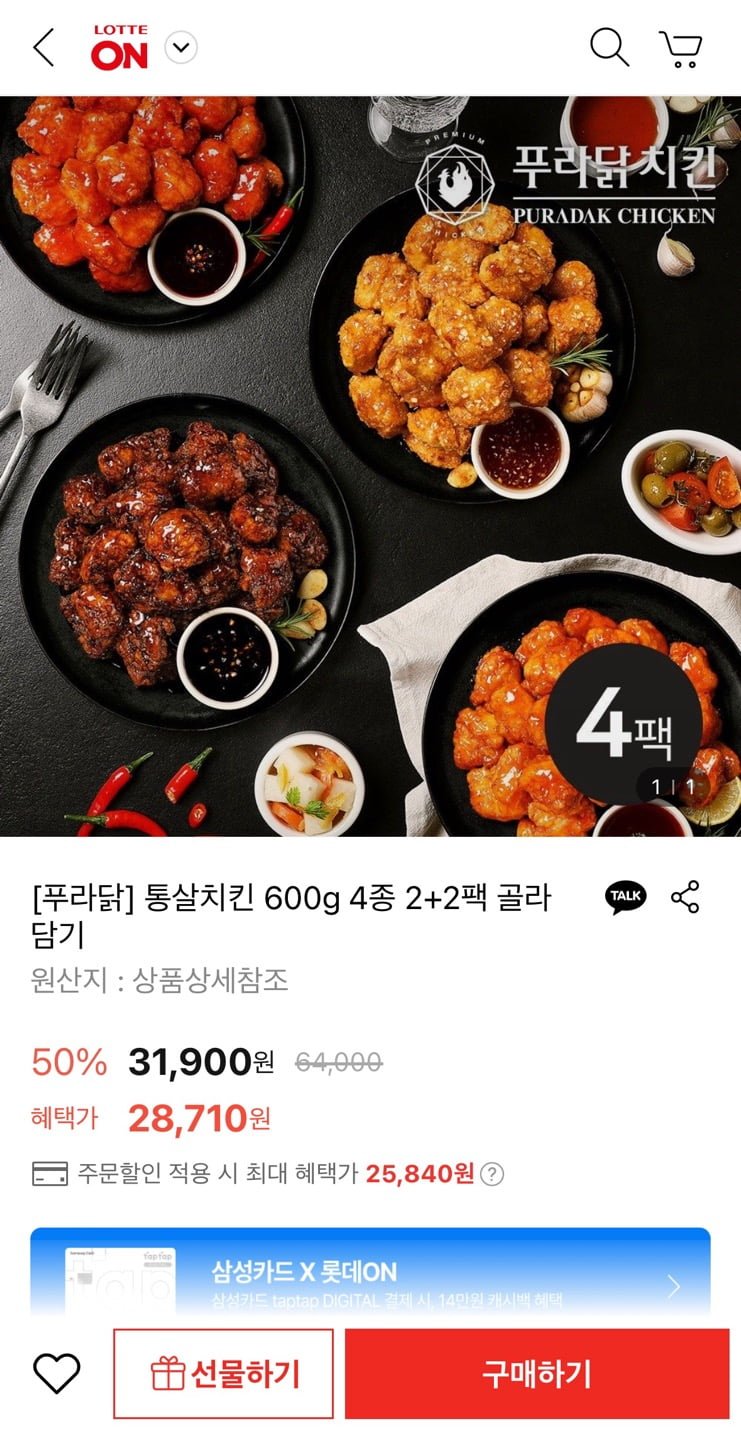741x1440 pixels.
Task: Tap the 구매하기 purchase button
Action: (x=537, y=1373)
